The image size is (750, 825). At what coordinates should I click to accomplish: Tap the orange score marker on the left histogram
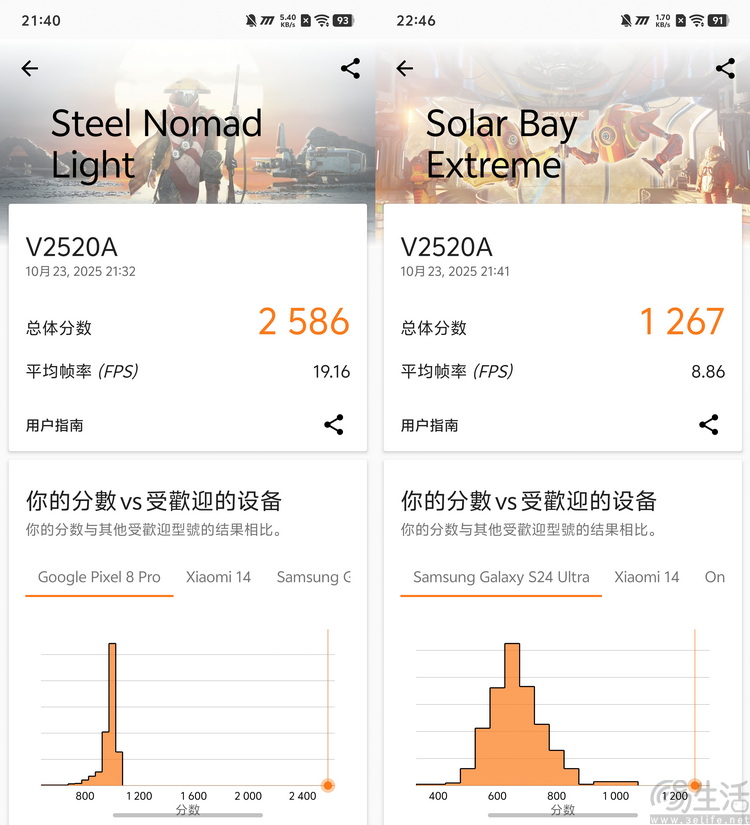click(328, 783)
